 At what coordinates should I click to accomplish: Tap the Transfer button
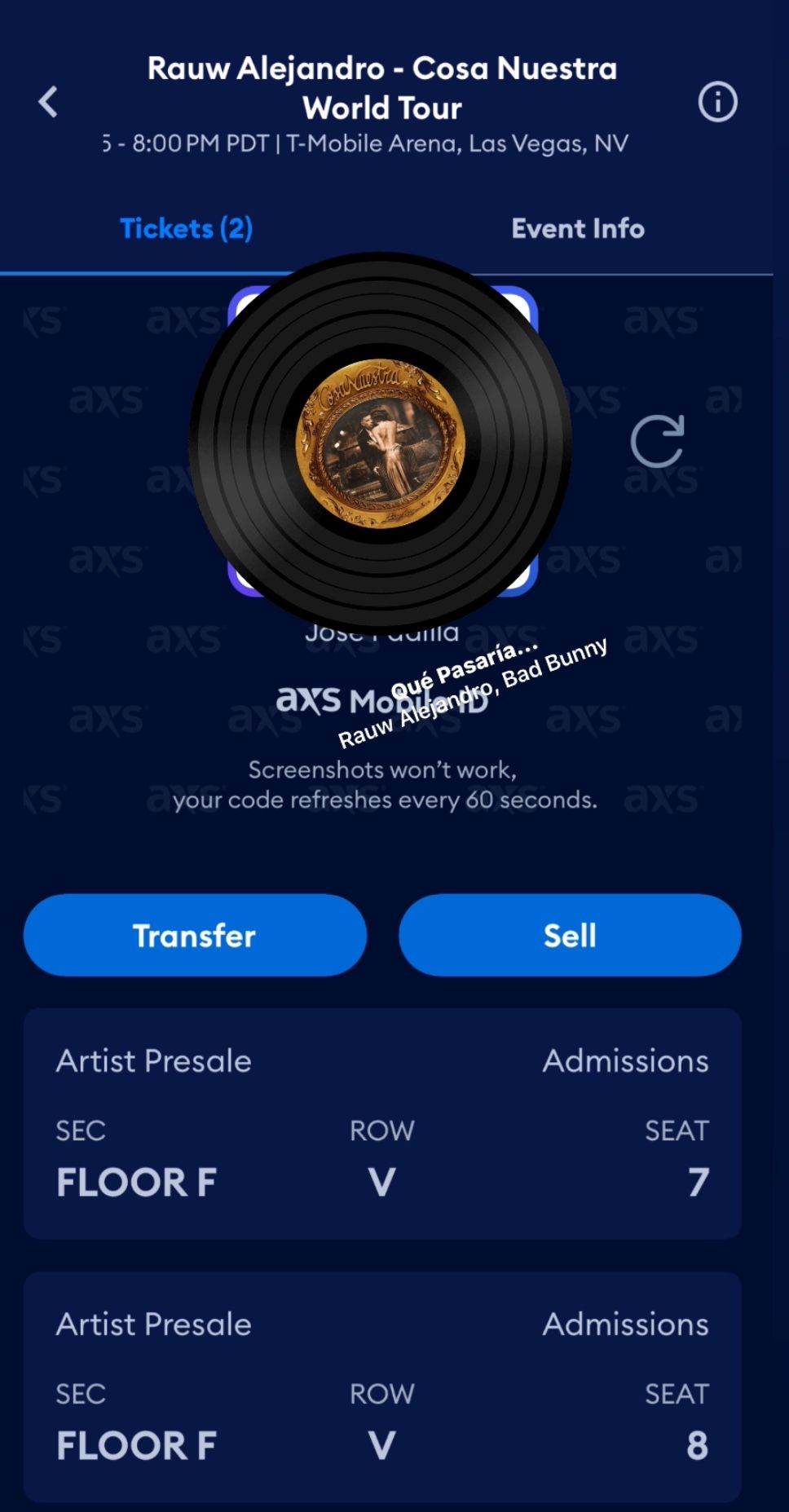[195, 935]
